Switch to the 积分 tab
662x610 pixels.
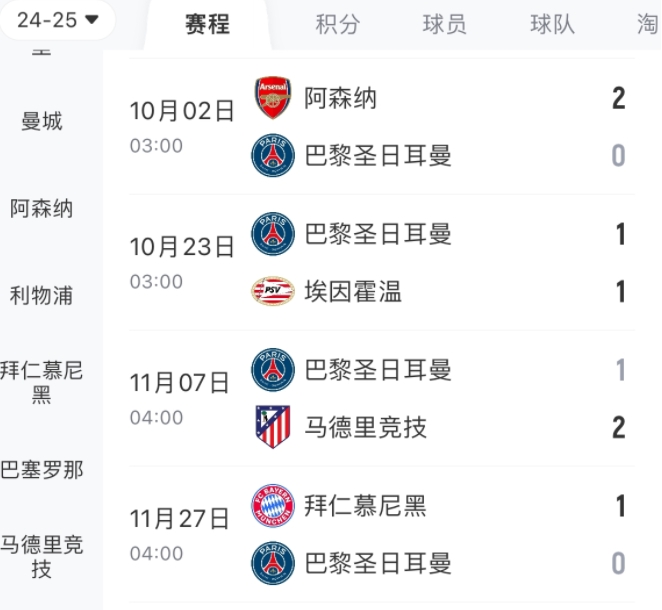click(x=336, y=25)
